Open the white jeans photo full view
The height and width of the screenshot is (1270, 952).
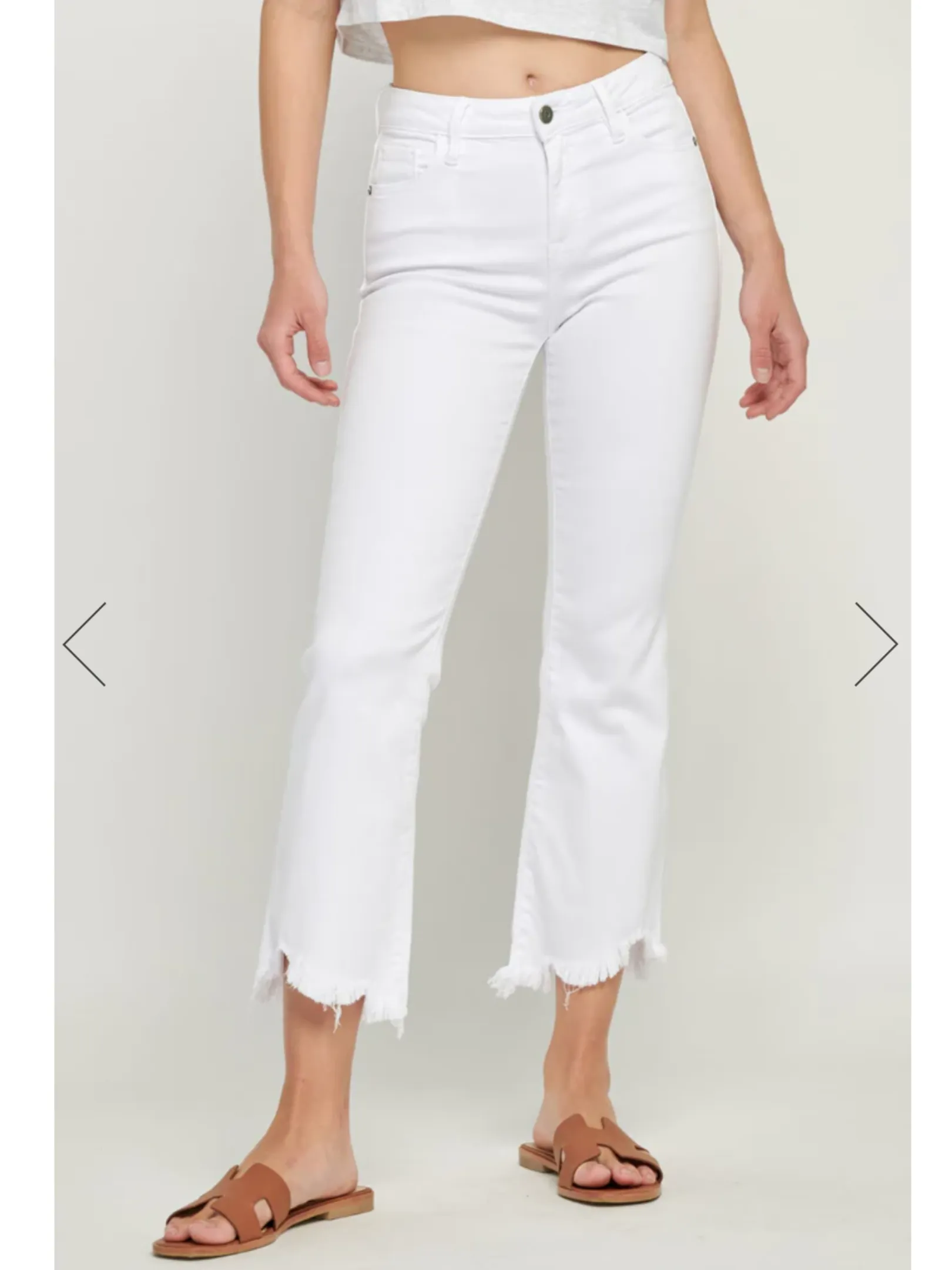pyautogui.click(x=476, y=529)
